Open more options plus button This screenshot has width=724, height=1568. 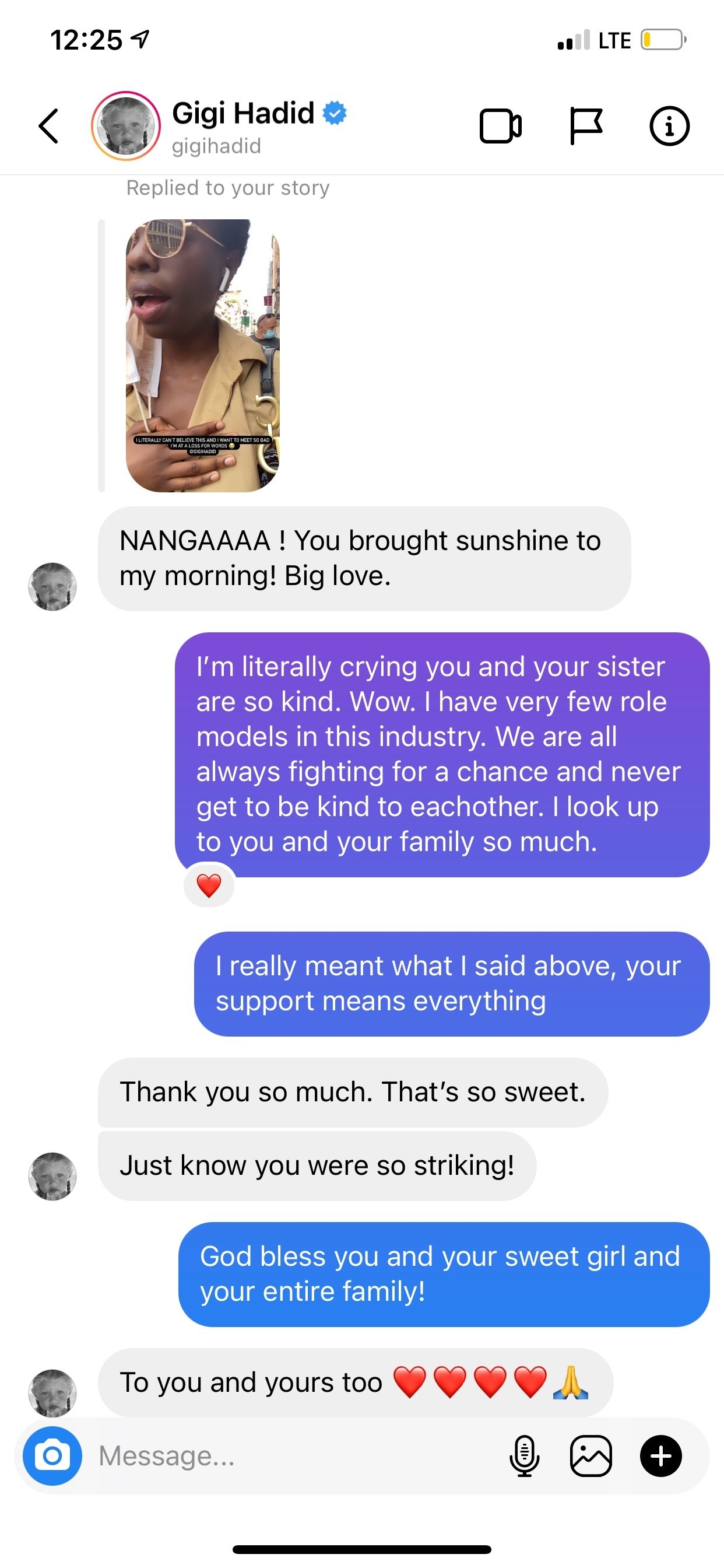(660, 1455)
